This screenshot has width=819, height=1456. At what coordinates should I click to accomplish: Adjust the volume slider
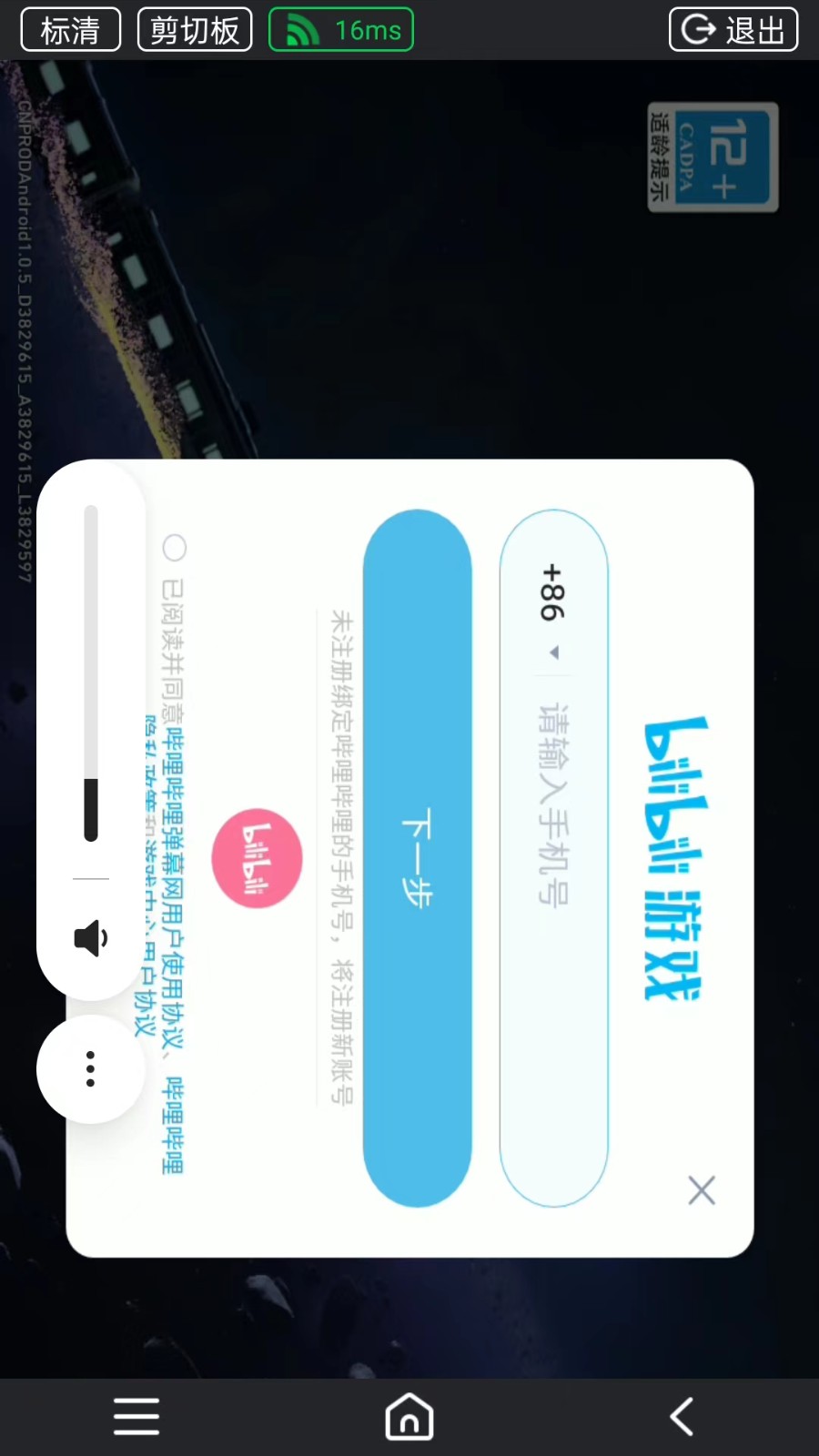coord(91,673)
